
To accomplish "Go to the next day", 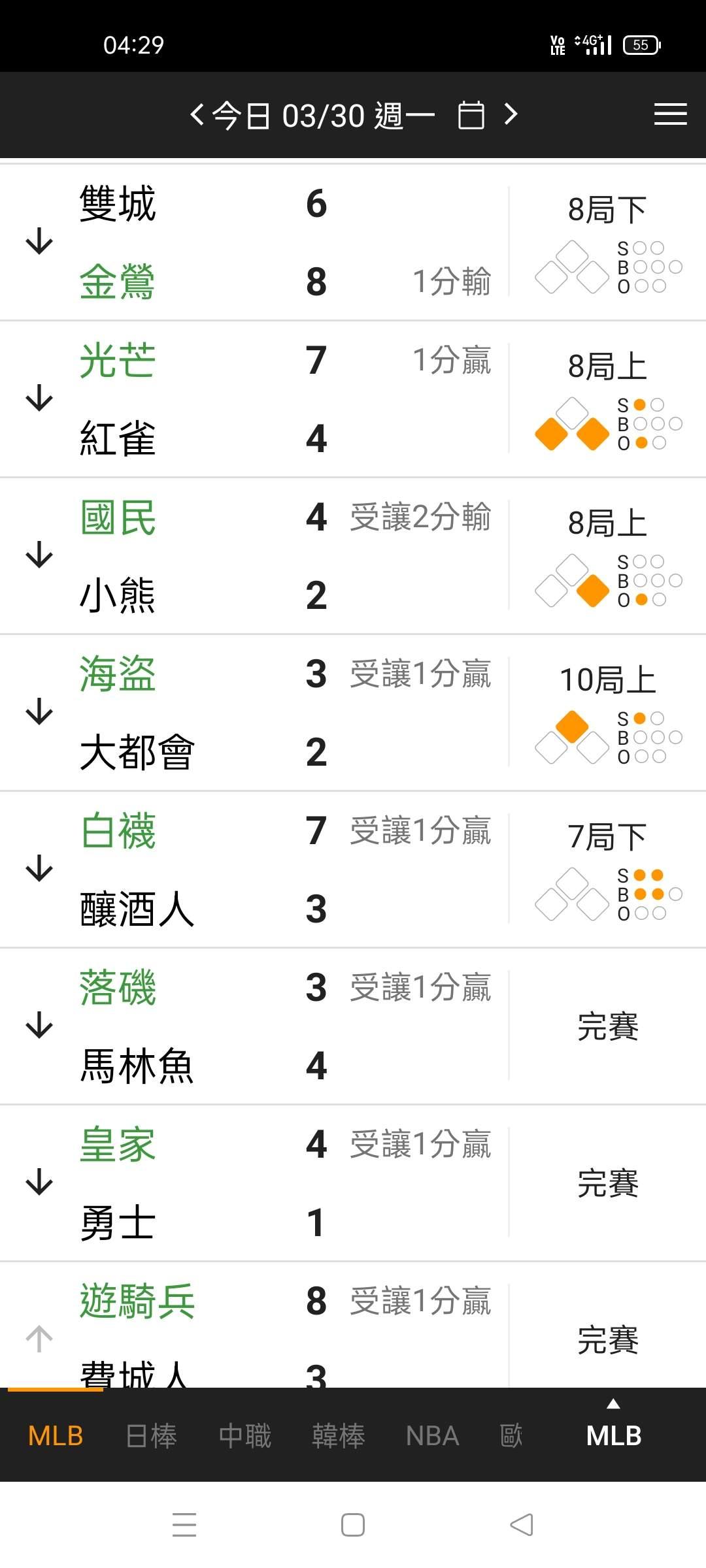I will 511,115.
